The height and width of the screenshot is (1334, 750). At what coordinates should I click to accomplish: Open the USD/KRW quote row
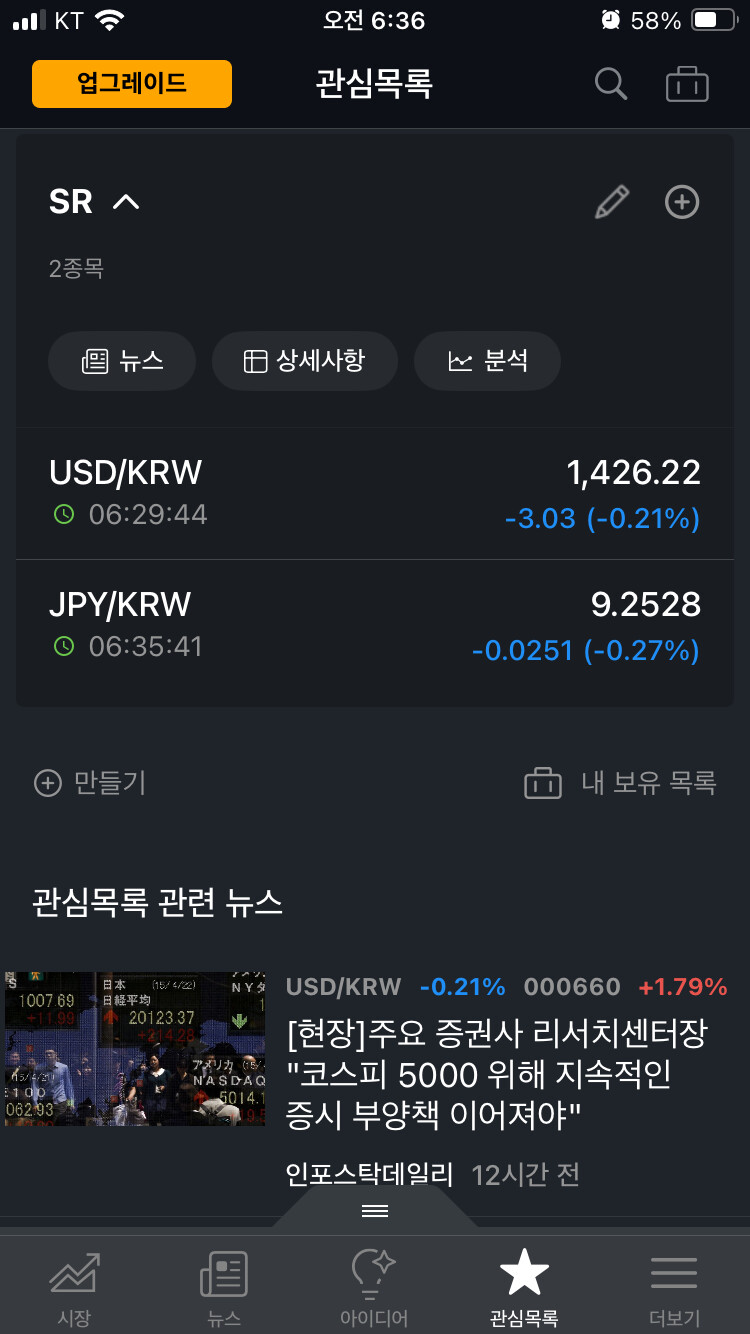tap(375, 494)
